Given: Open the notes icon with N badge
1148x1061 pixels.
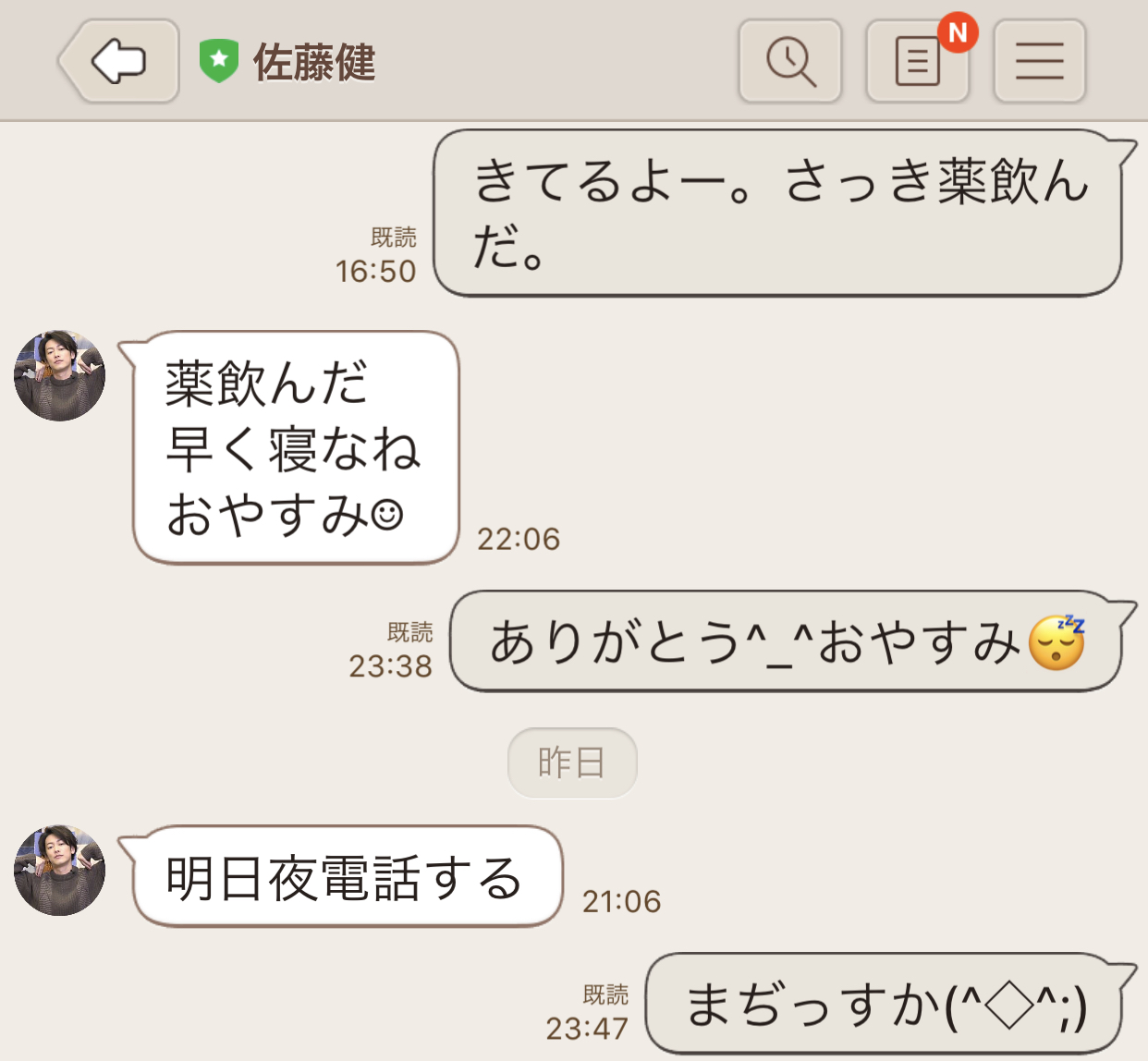Looking at the screenshot, I should tap(917, 62).
